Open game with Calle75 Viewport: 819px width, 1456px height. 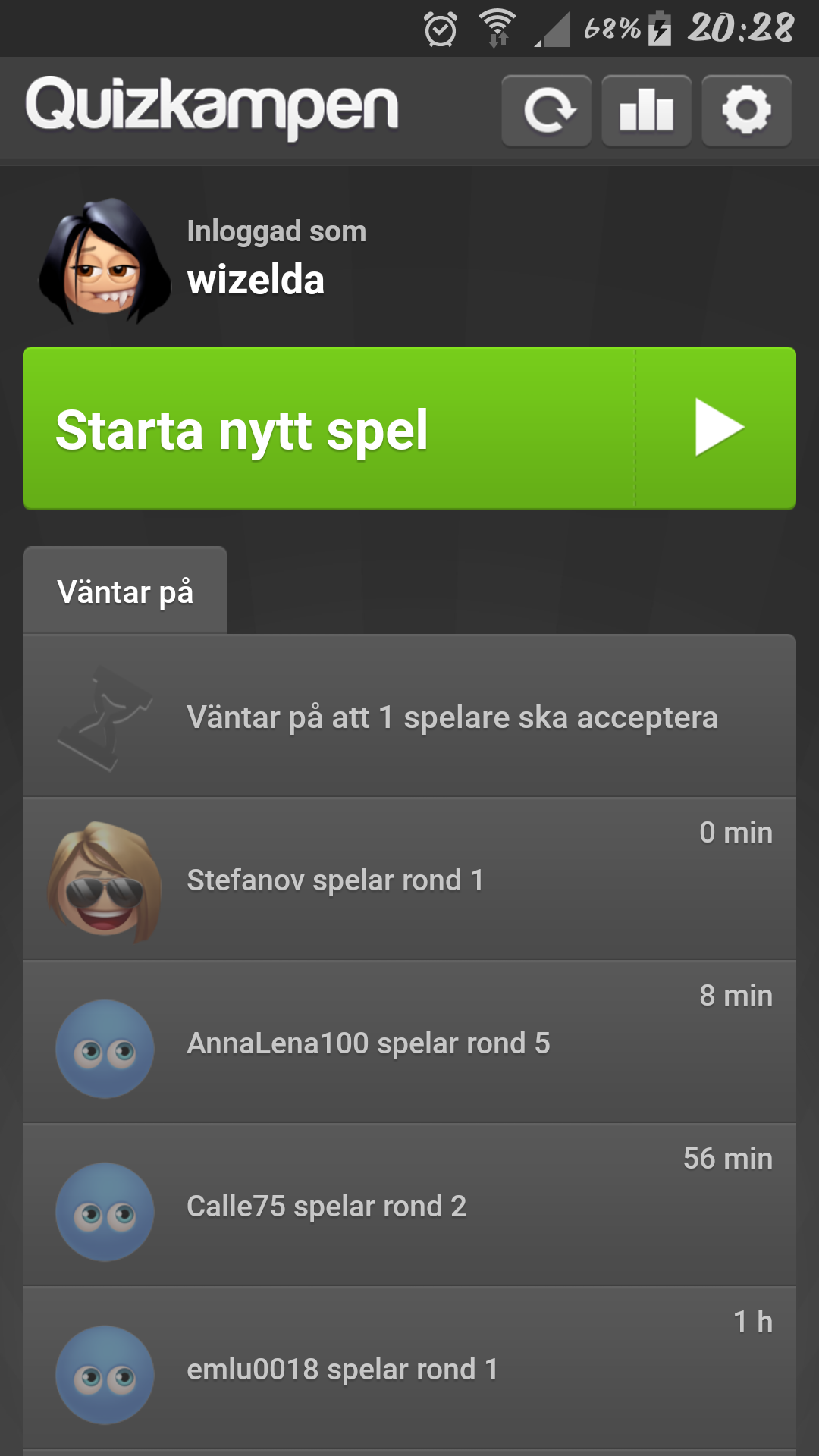[409, 1206]
